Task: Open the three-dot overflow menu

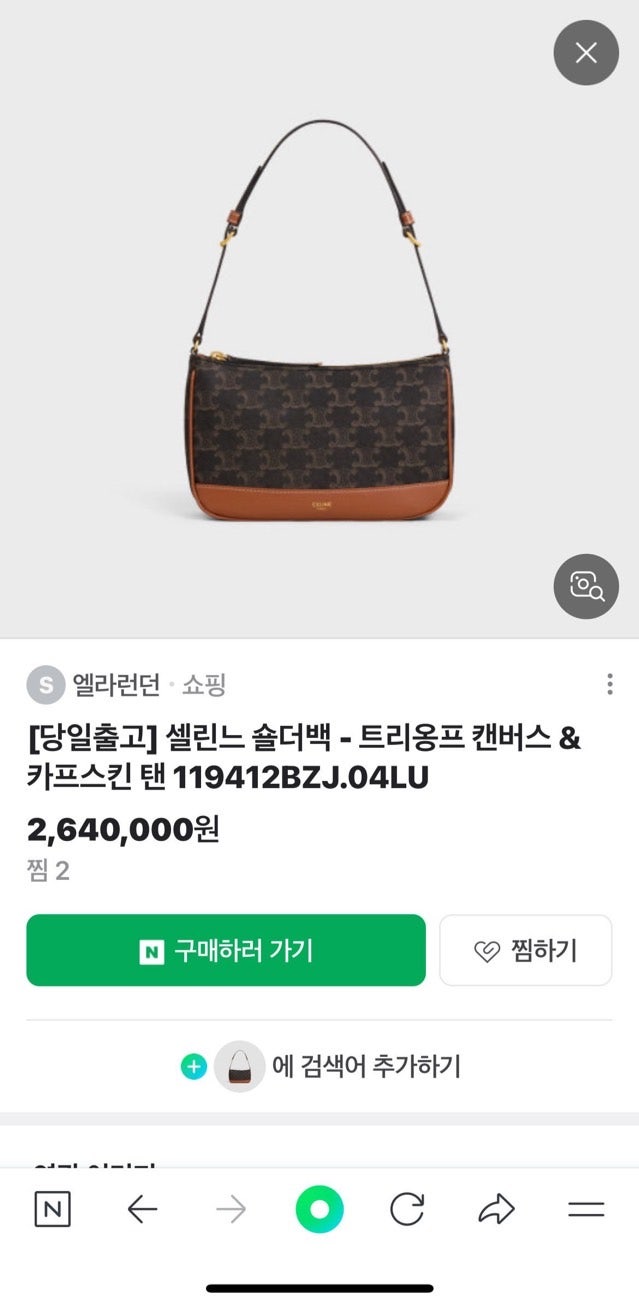Action: 610,685
